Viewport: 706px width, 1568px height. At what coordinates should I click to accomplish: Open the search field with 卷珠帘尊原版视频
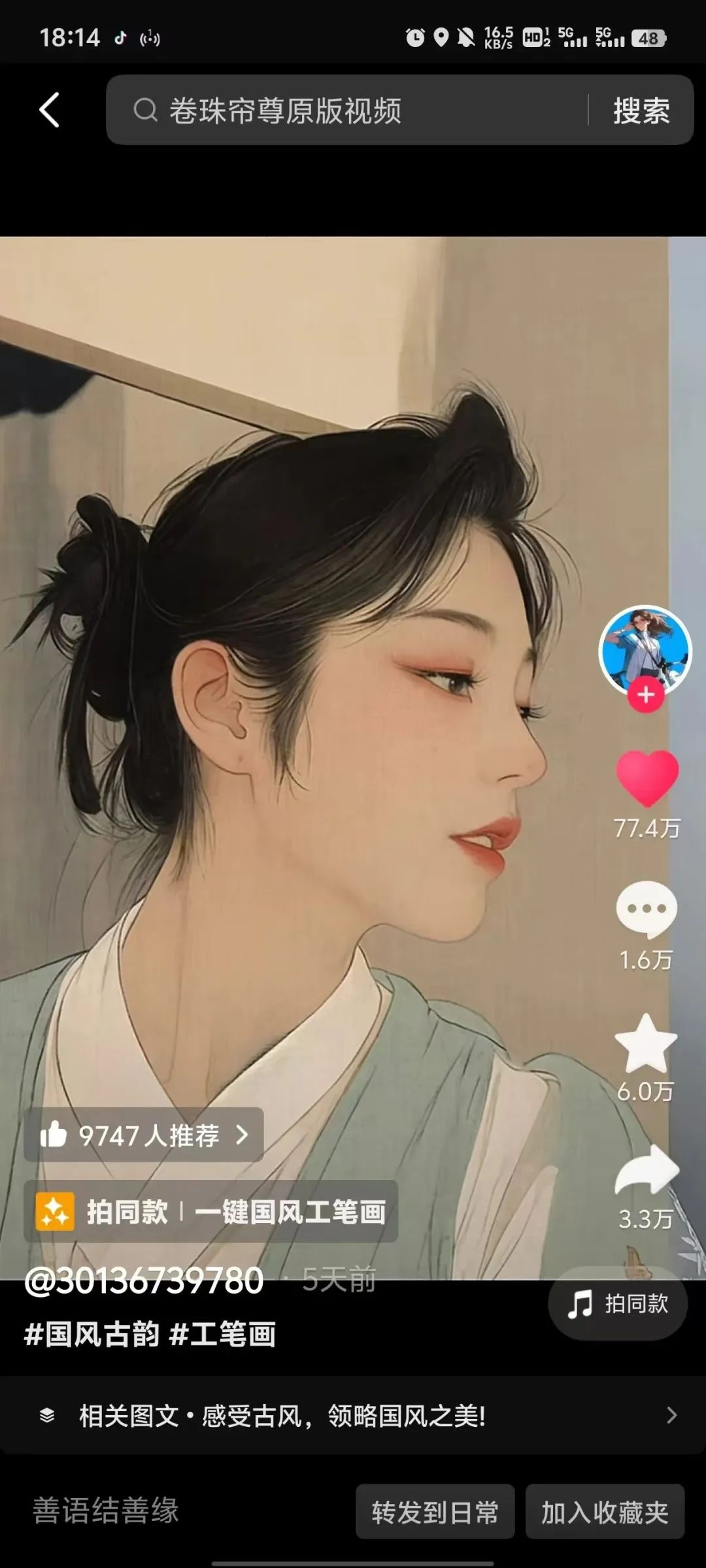click(353, 110)
